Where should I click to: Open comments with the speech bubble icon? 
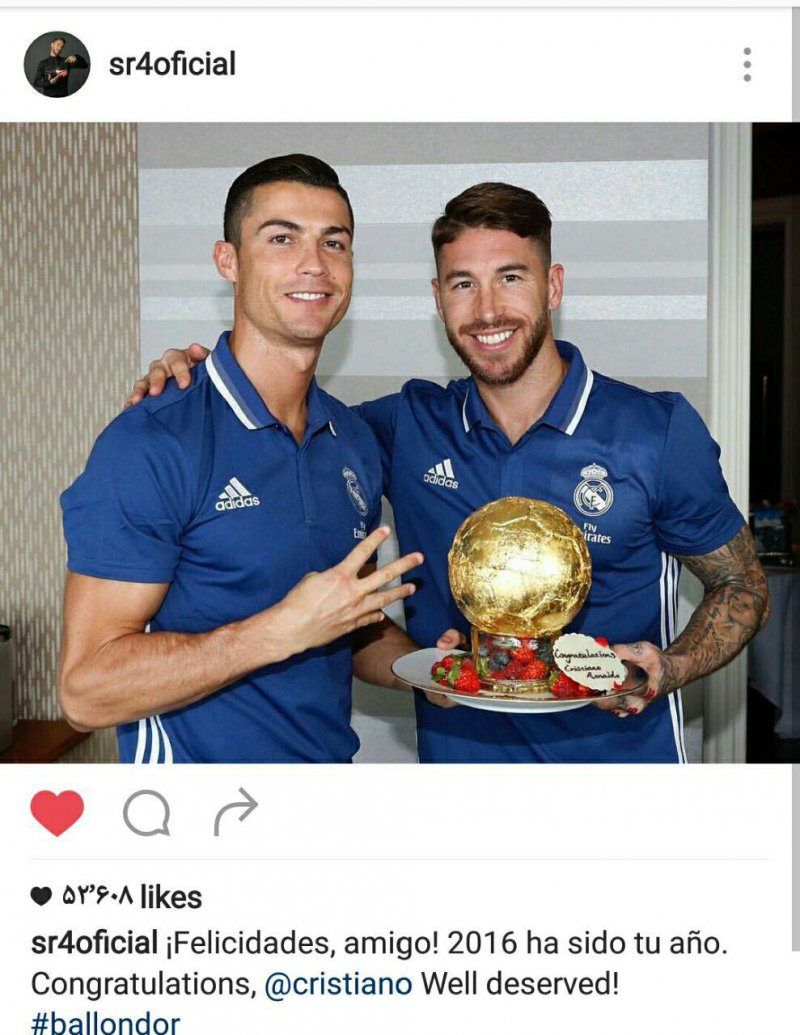pos(146,813)
